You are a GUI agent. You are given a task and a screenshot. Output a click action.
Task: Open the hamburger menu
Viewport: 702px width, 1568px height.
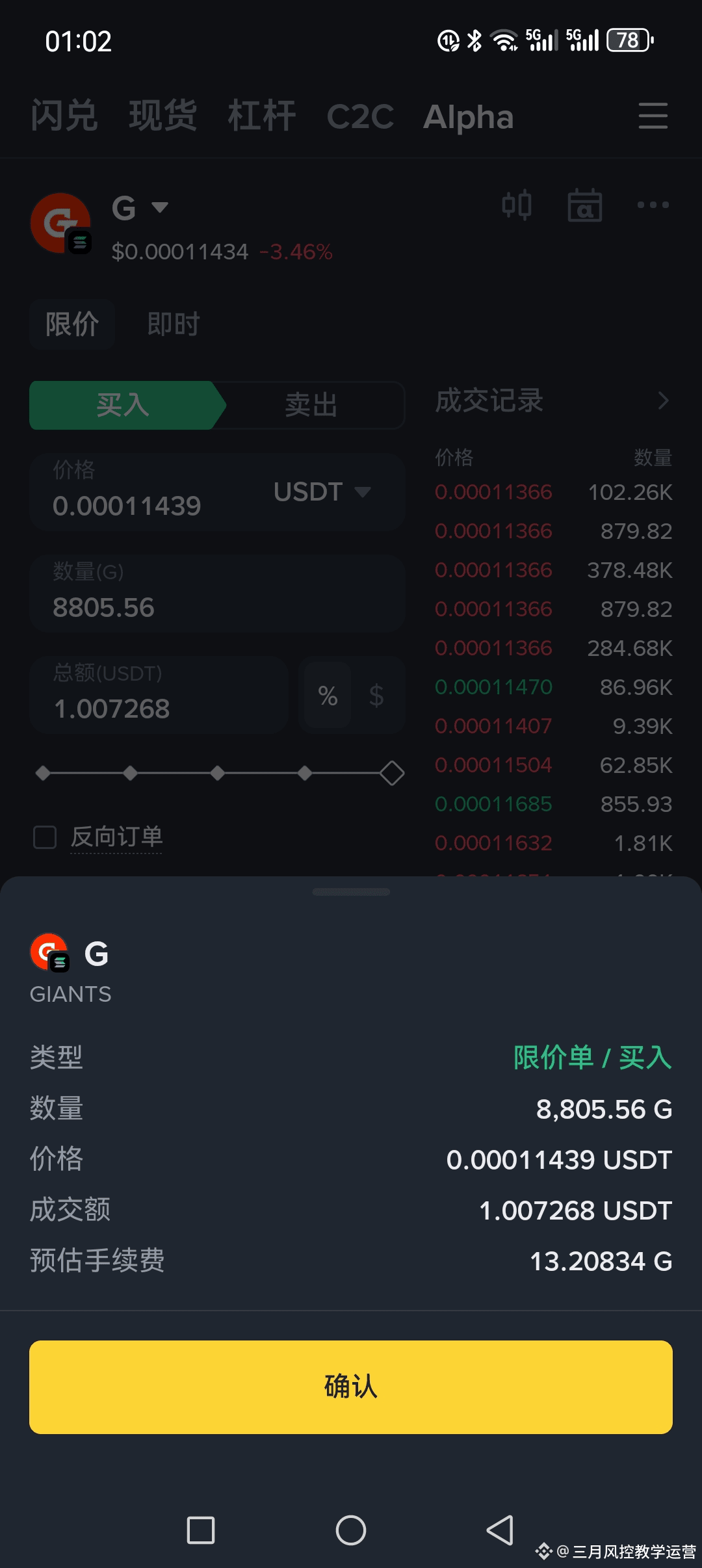(x=653, y=116)
